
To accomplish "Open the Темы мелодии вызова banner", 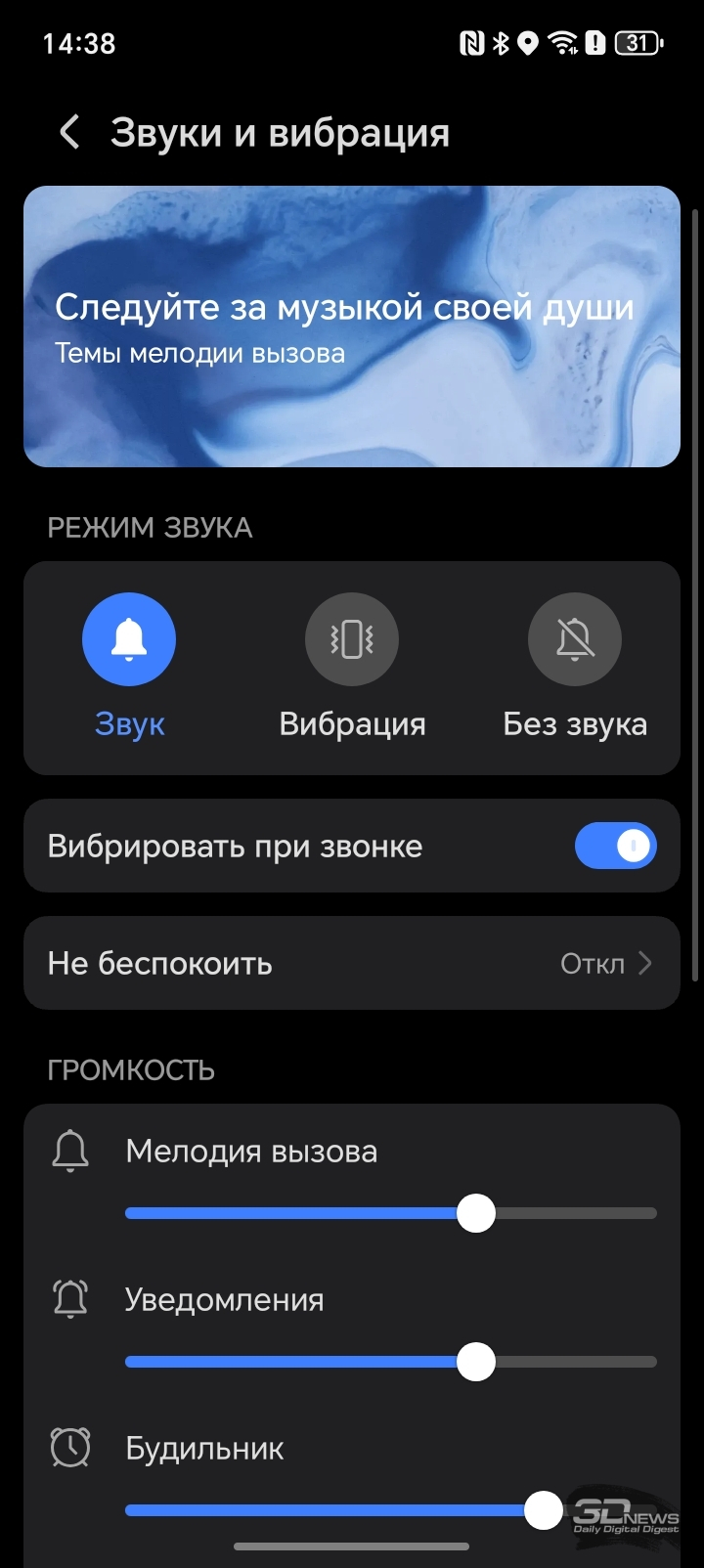I will pos(352,327).
